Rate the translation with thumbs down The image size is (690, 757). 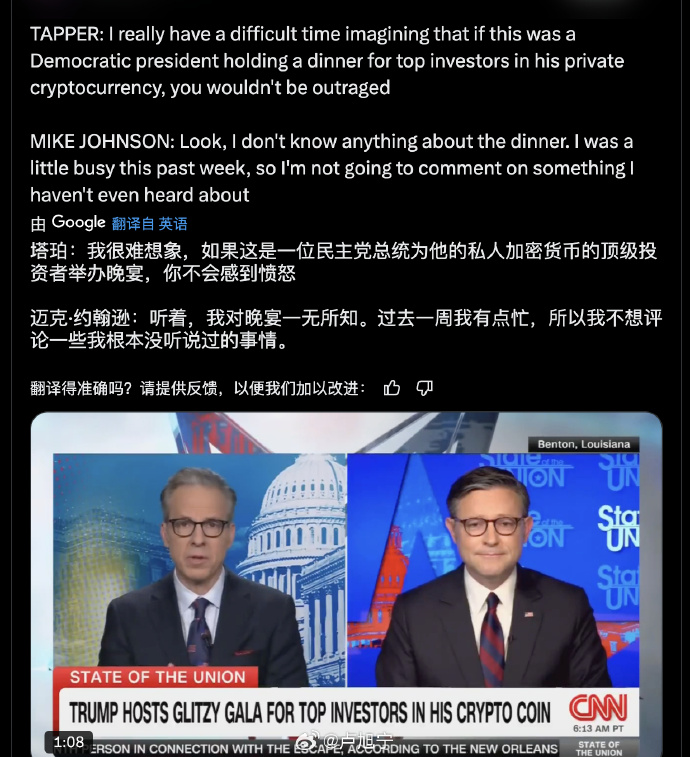click(424, 388)
